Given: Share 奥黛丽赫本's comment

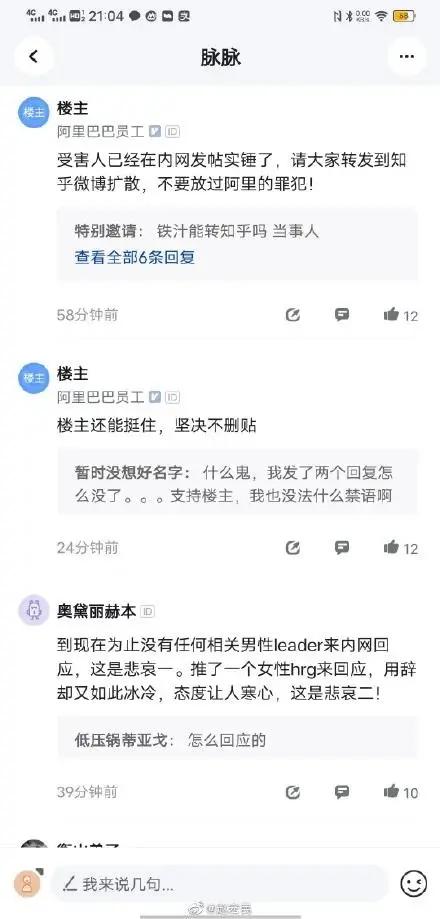Looking at the screenshot, I should point(293,792).
